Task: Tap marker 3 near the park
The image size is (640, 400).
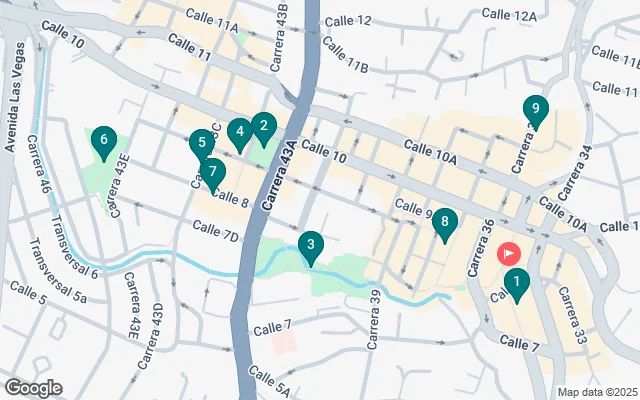Action: 311,245
